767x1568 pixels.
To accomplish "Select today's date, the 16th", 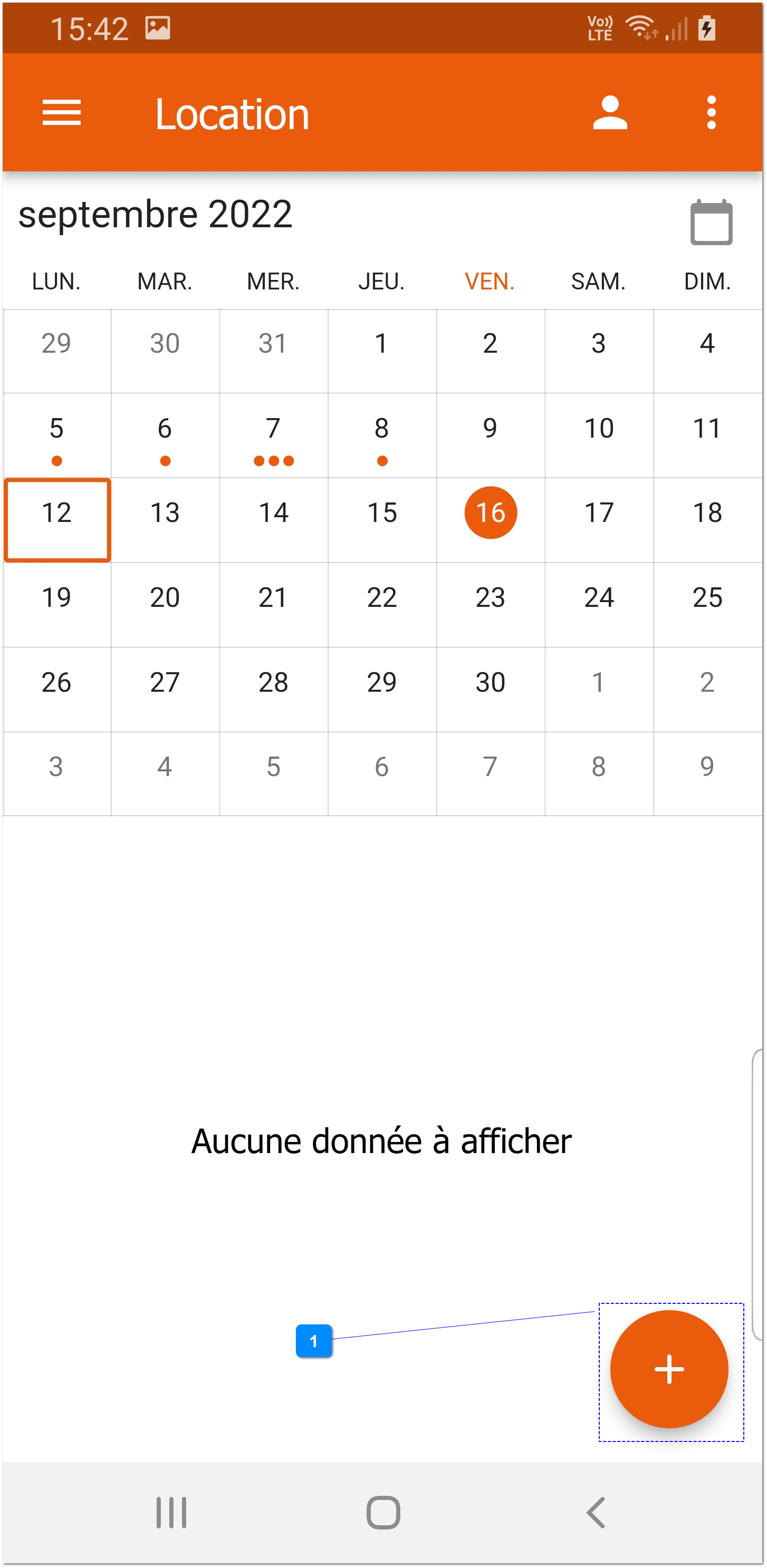I will click(490, 512).
